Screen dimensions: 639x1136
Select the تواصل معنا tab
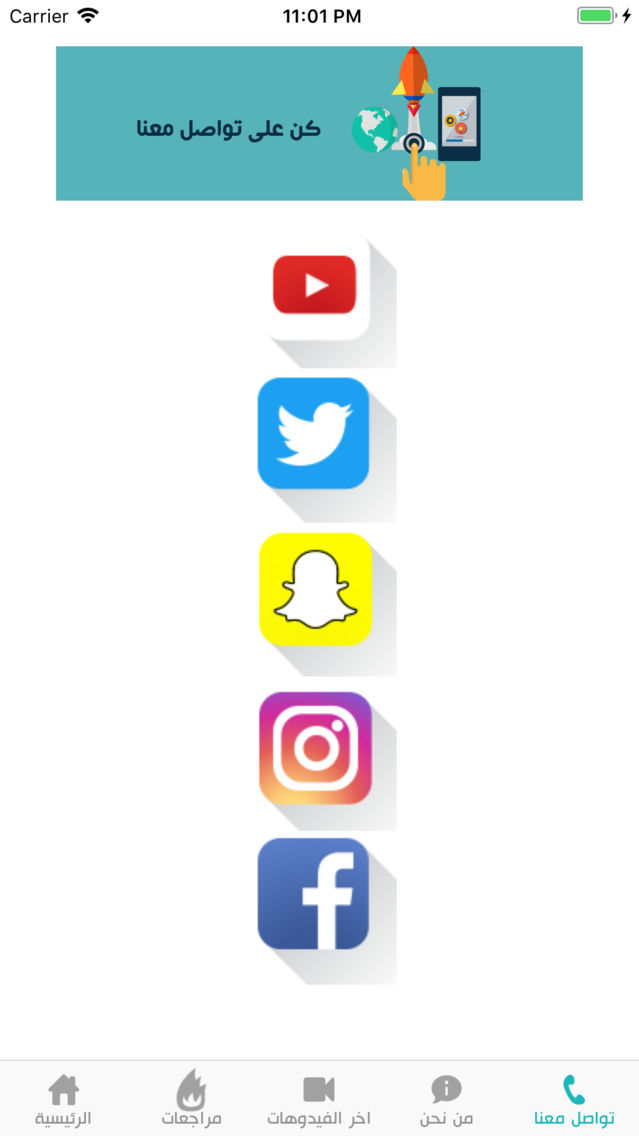click(574, 1099)
